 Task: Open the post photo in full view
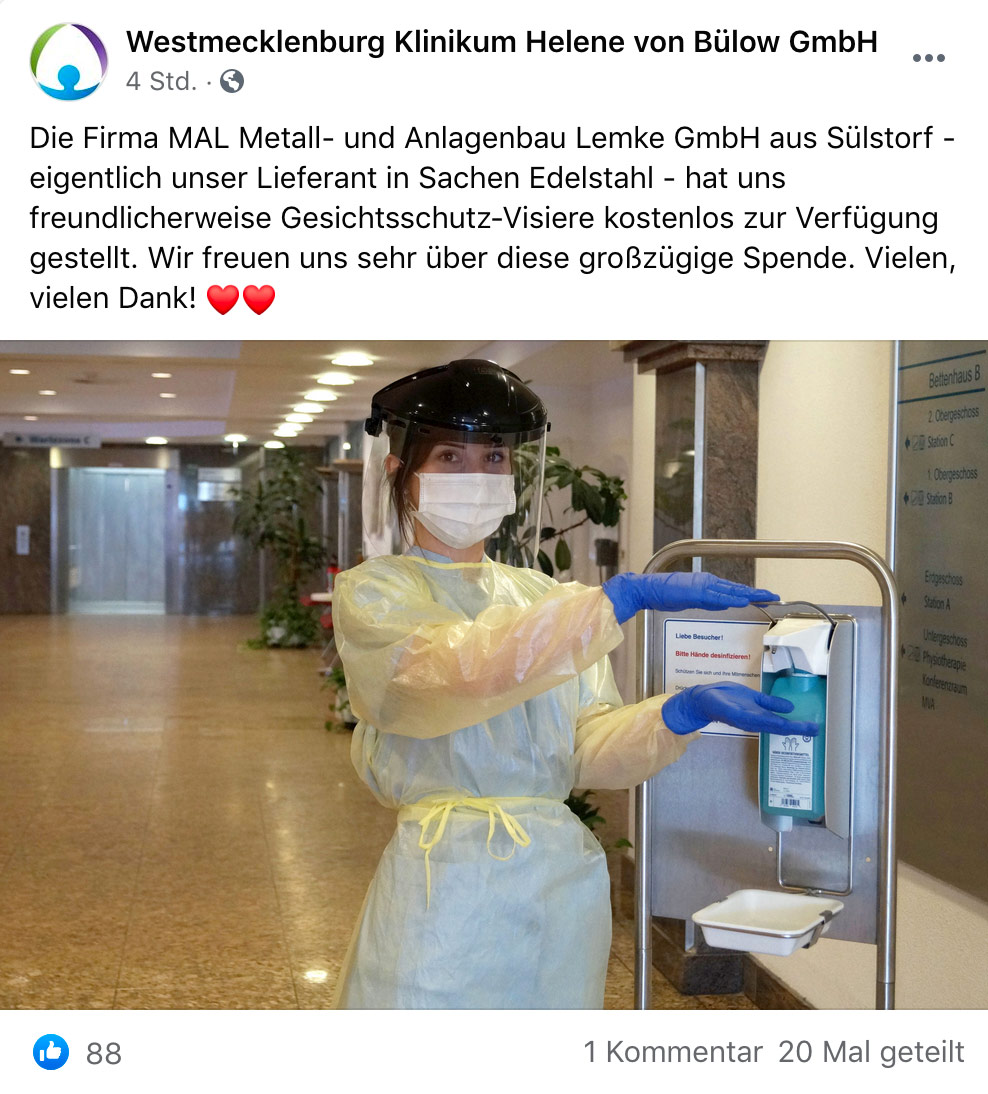click(494, 674)
